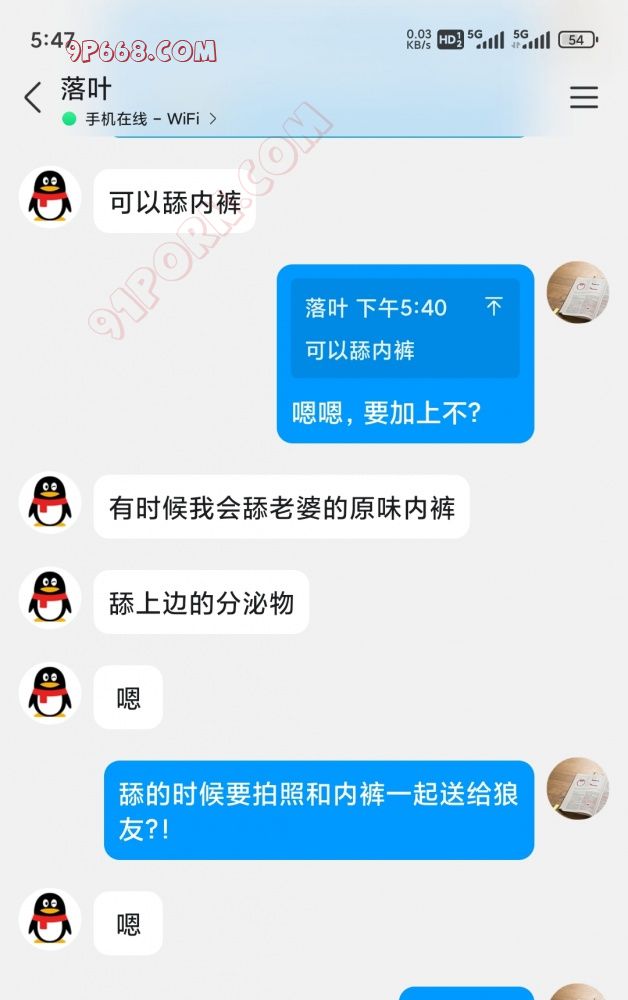The image size is (628, 1000).
Task: Open the chat settings hamburger menu
Action: pyautogui.click(x=583, y=97)
